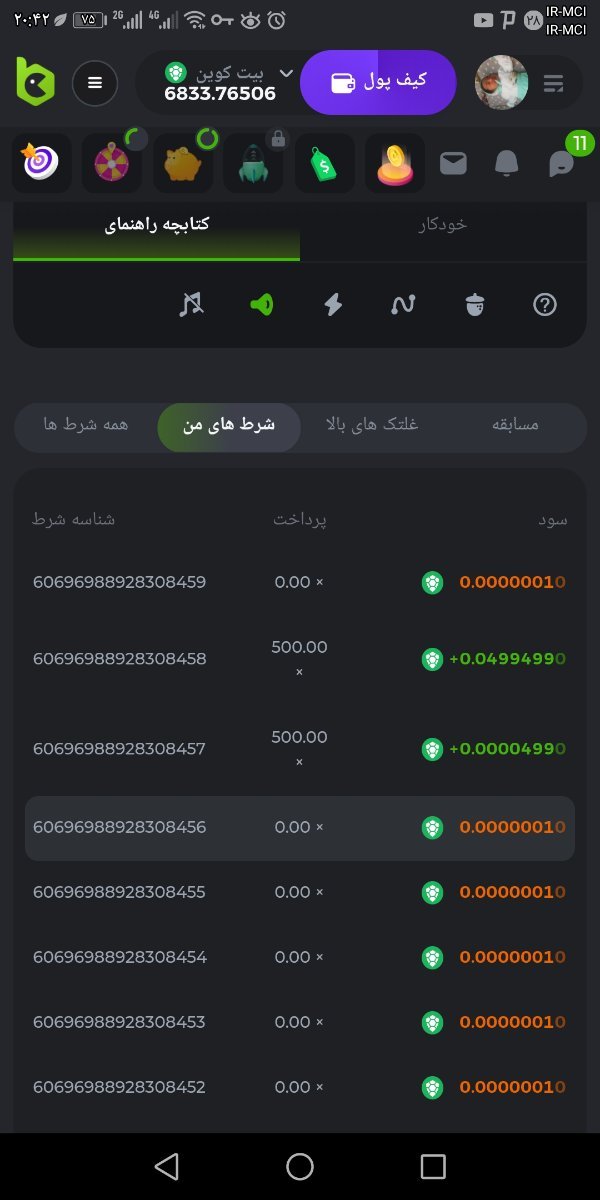Switch to همه شرط ها tab
This screenshot has height=1200, width=600.
[86, 424]
